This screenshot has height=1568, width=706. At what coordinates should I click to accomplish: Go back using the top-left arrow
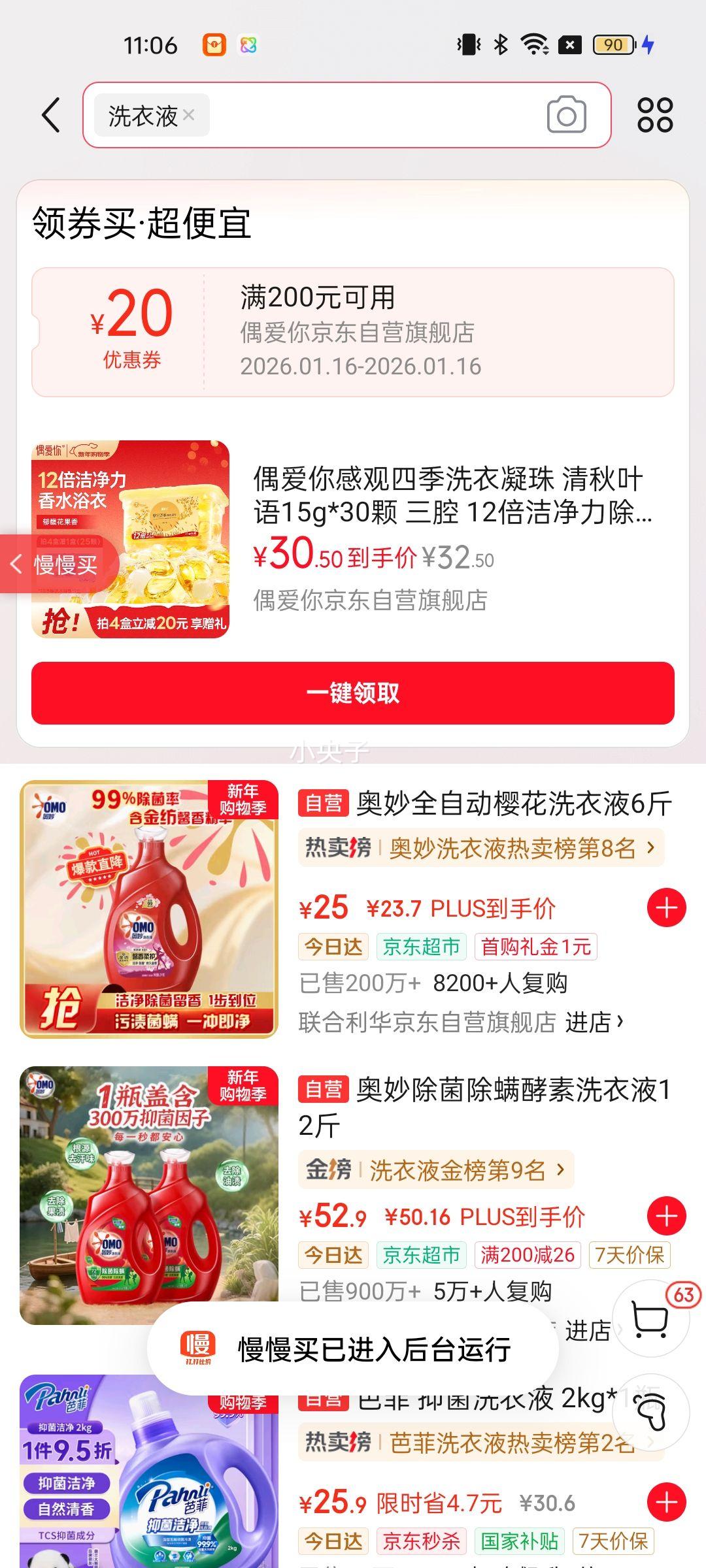(51, 115)
